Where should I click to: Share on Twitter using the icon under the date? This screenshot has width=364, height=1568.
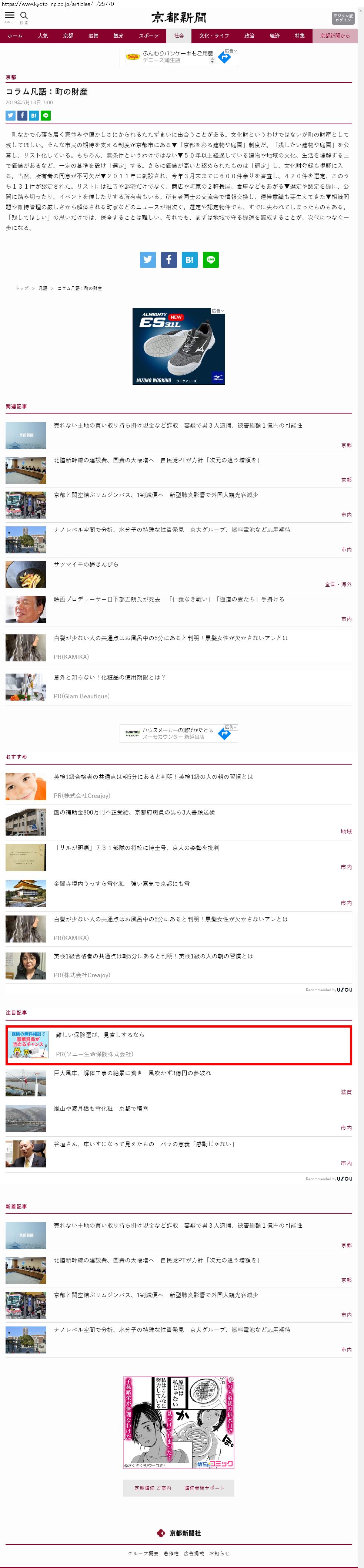pos(10,115)
